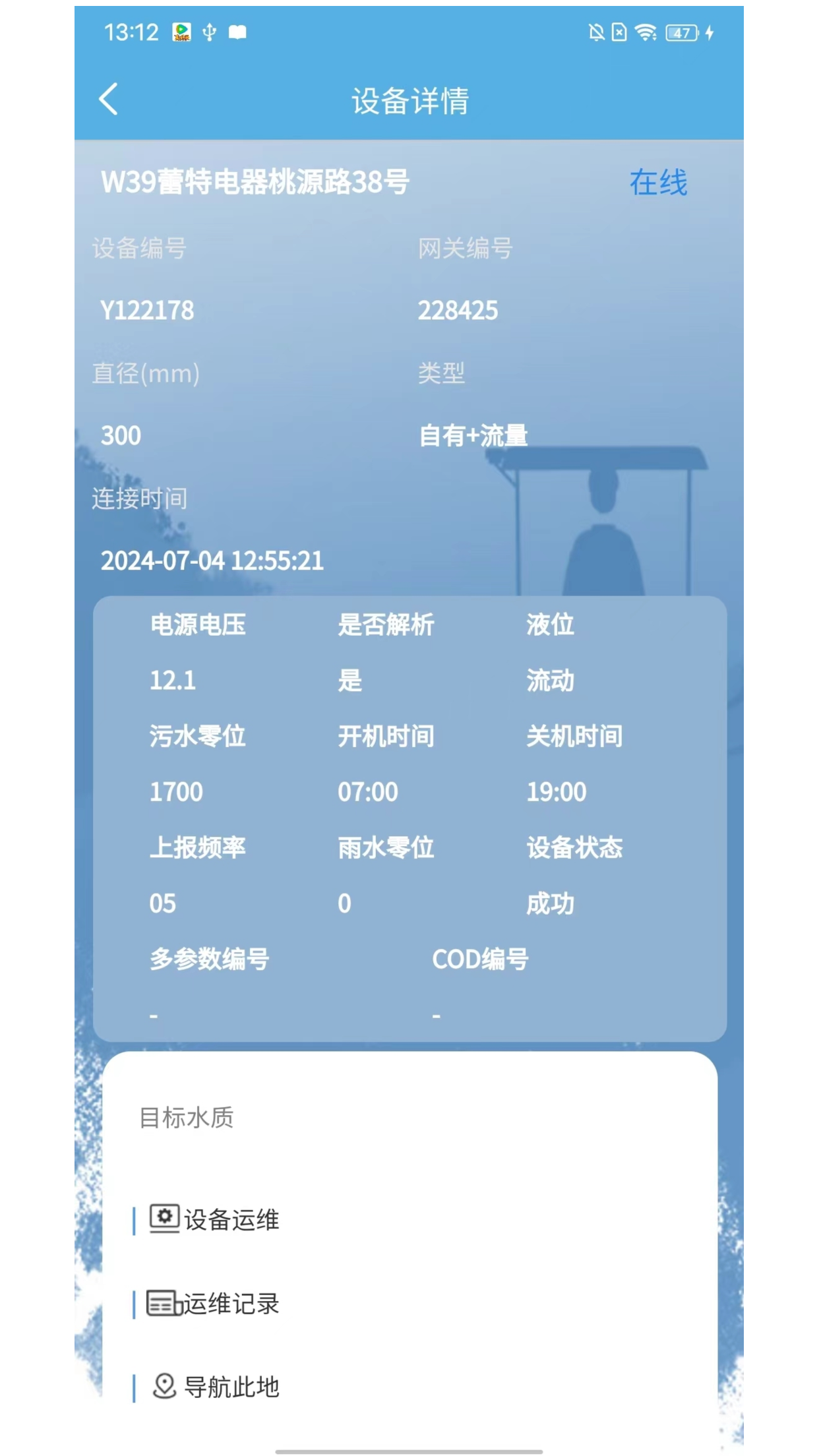The width and height of the screenshot is (819, 1456).
Task: Tap the 目标水质 target water quality field
Action: [187, 1117]
